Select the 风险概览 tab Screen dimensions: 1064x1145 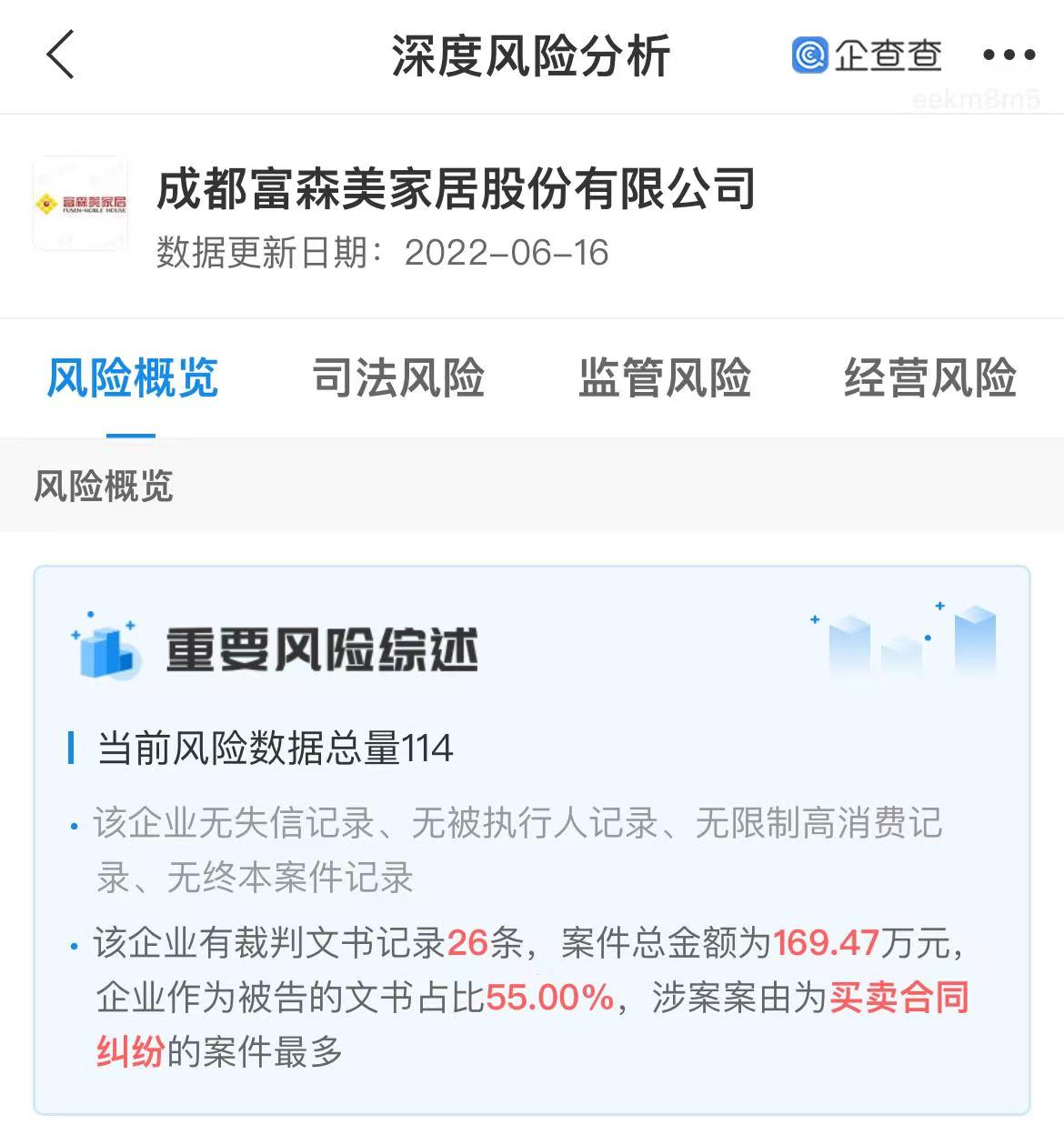pyautogui.click(x=132, y=377)
